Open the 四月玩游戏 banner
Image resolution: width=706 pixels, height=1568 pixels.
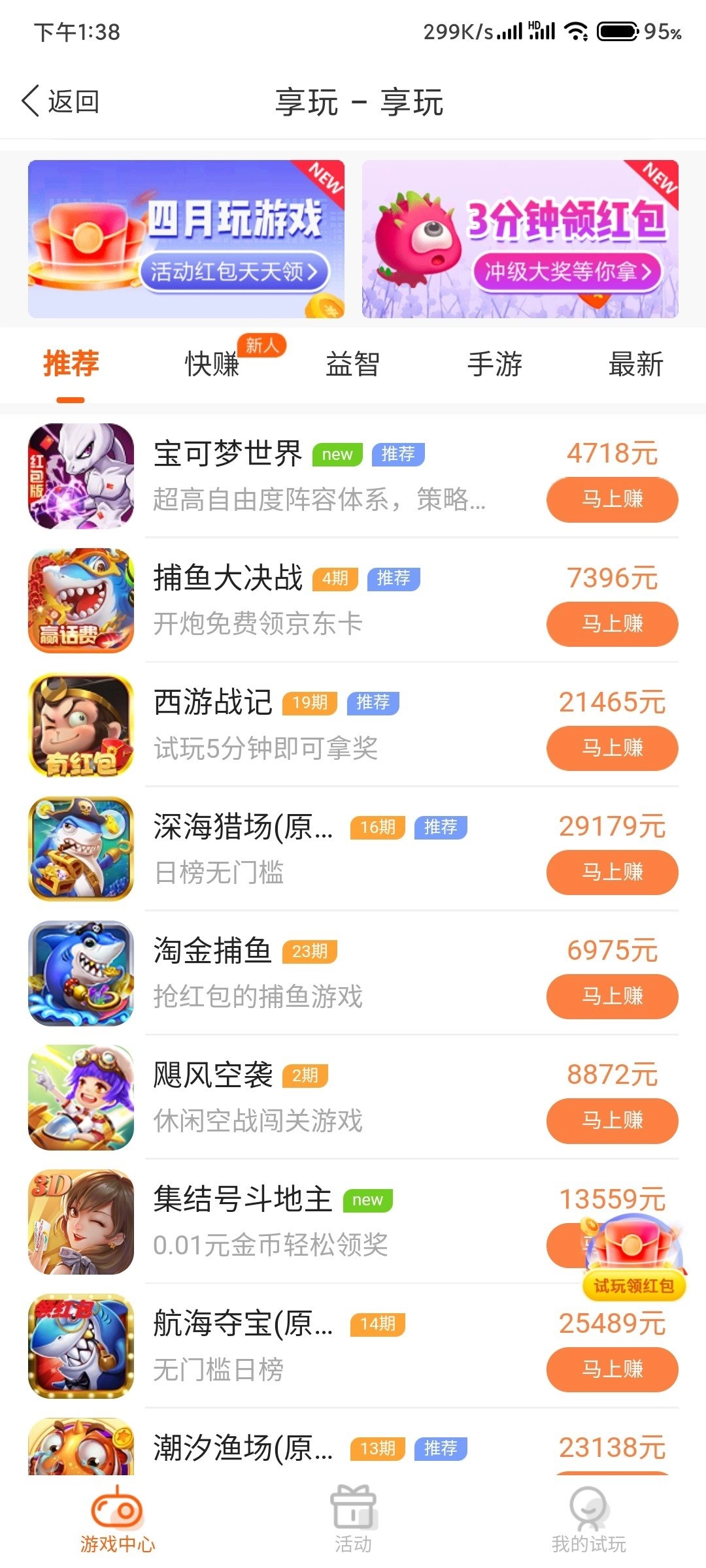pos(185,238)
